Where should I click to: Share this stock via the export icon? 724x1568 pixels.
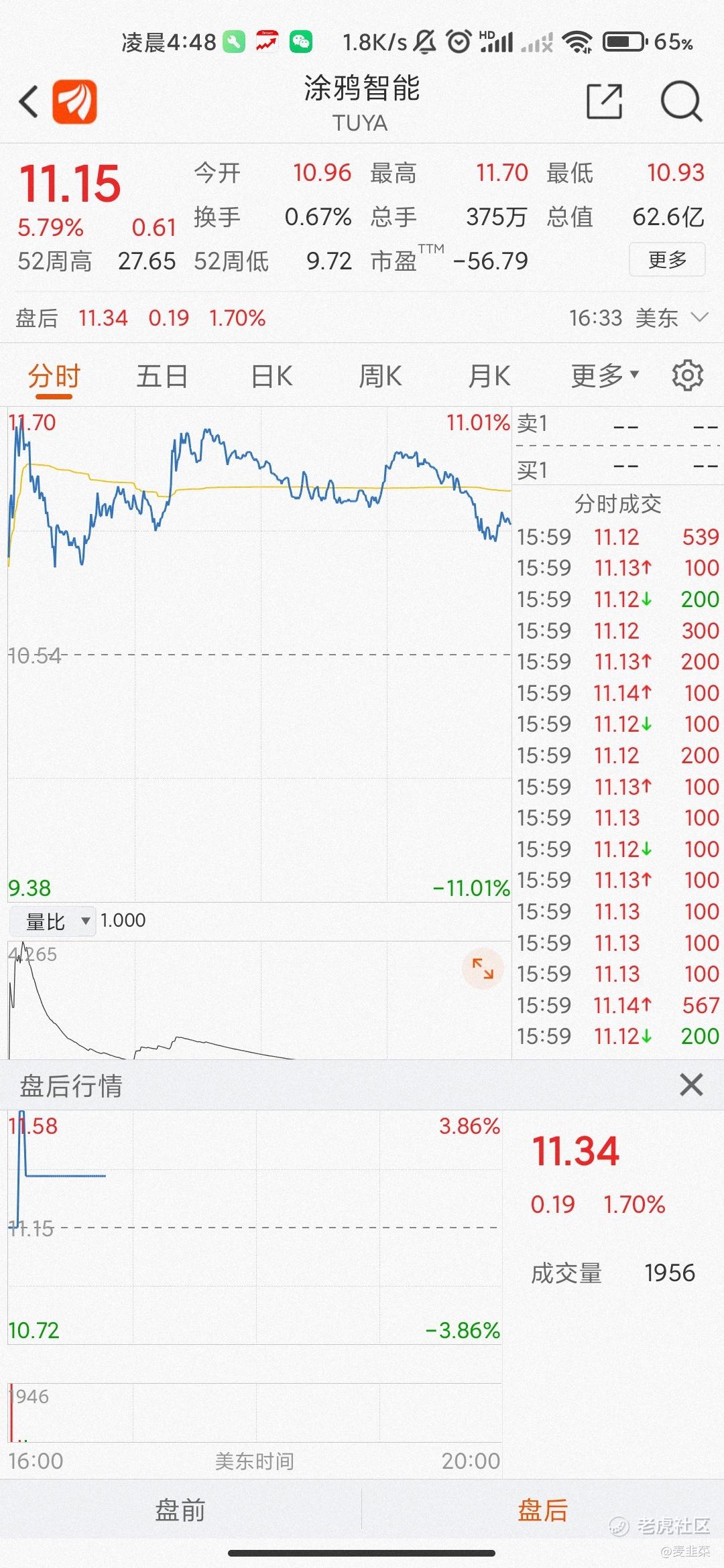click(605, 102)
